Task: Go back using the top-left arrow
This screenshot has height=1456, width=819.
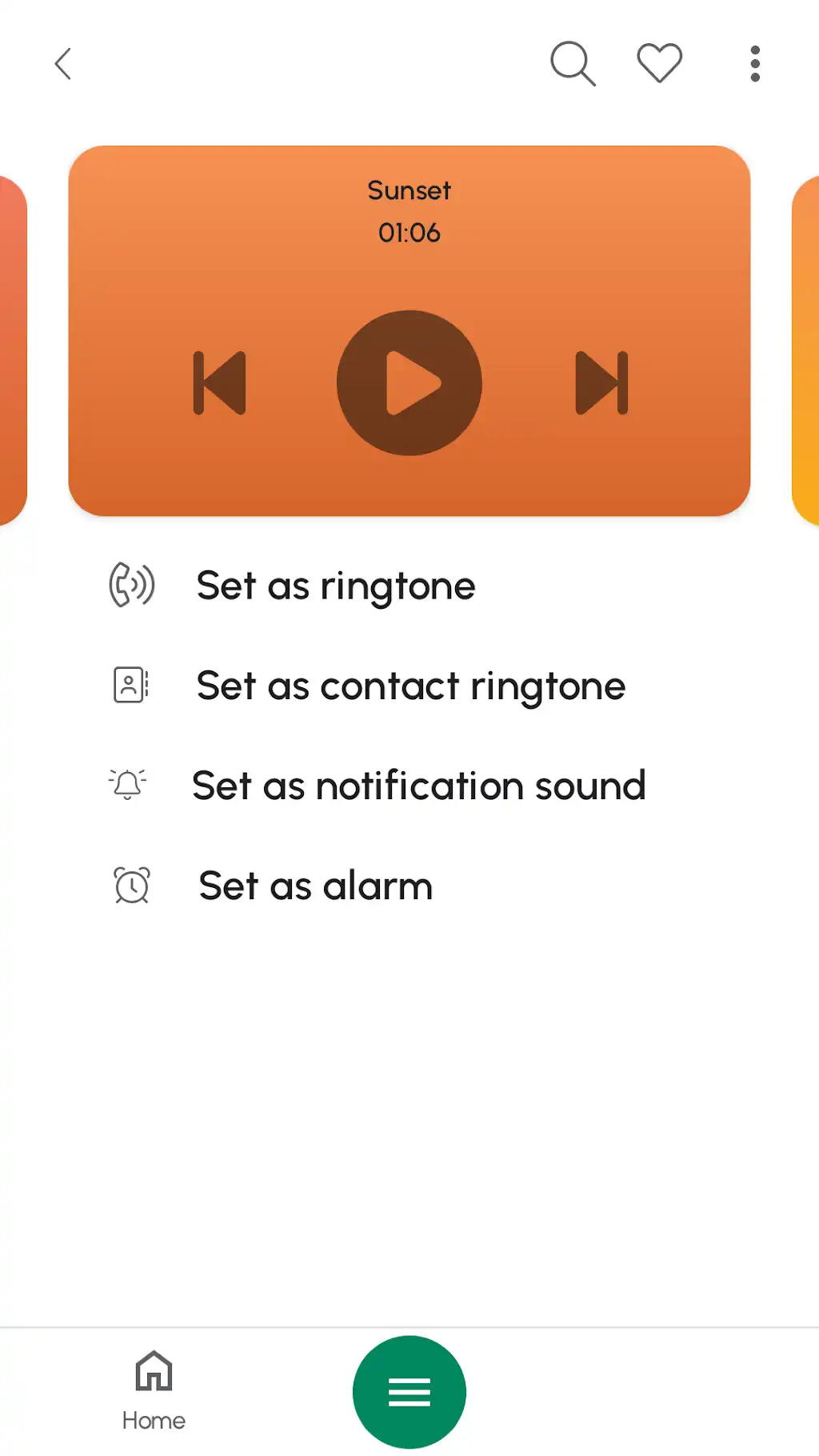Action: pos(63,64)
